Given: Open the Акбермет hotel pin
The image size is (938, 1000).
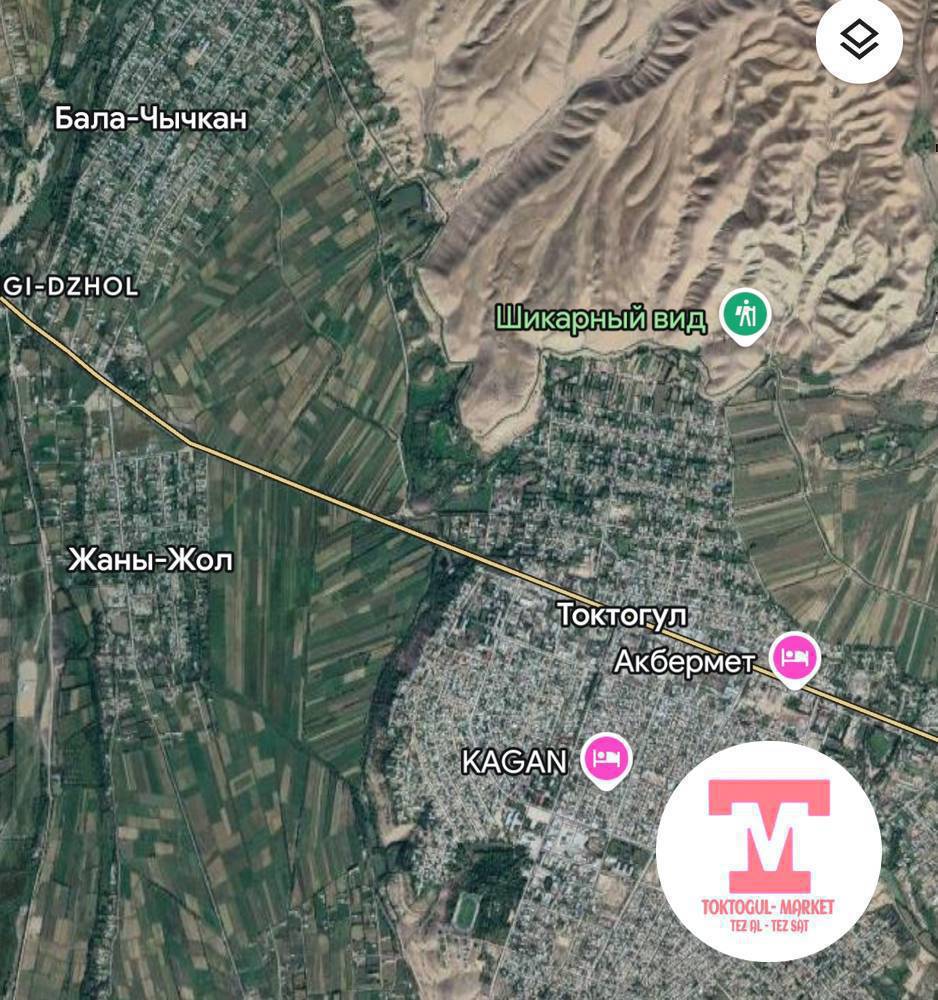Looking at the screenshot, I should 796,658.
